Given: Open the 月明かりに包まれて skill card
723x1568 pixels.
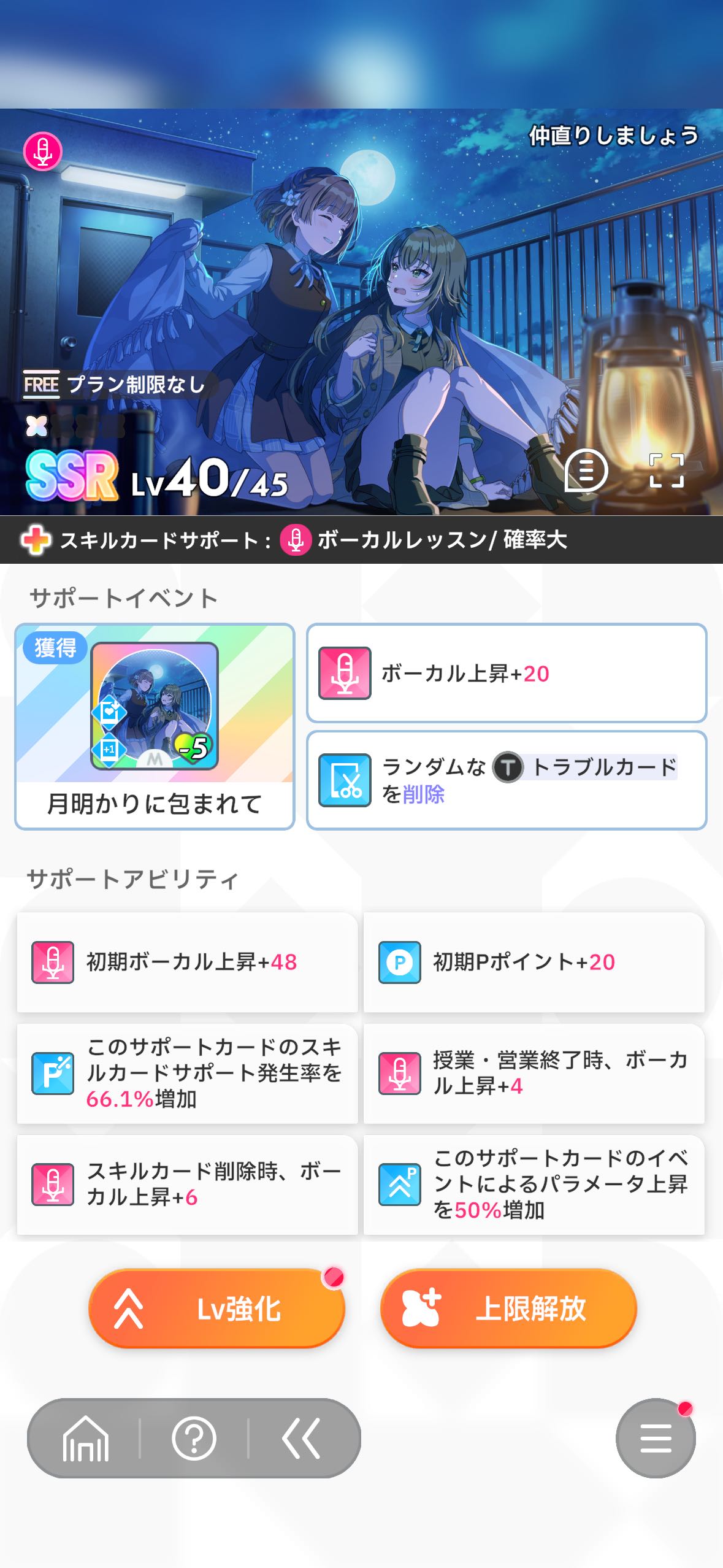Looking at the screenshot, I should 155,726.
